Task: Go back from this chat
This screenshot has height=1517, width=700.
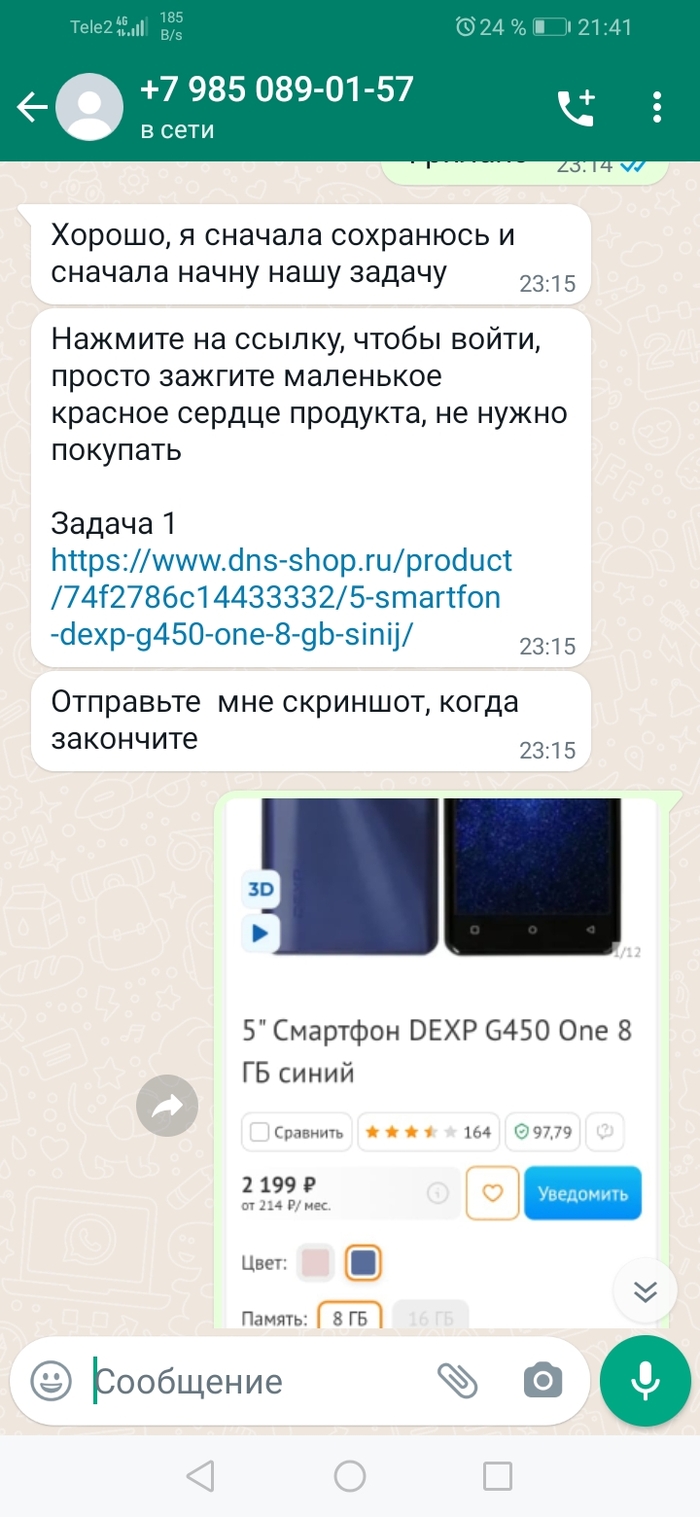Action: click(x=32, y=107)
